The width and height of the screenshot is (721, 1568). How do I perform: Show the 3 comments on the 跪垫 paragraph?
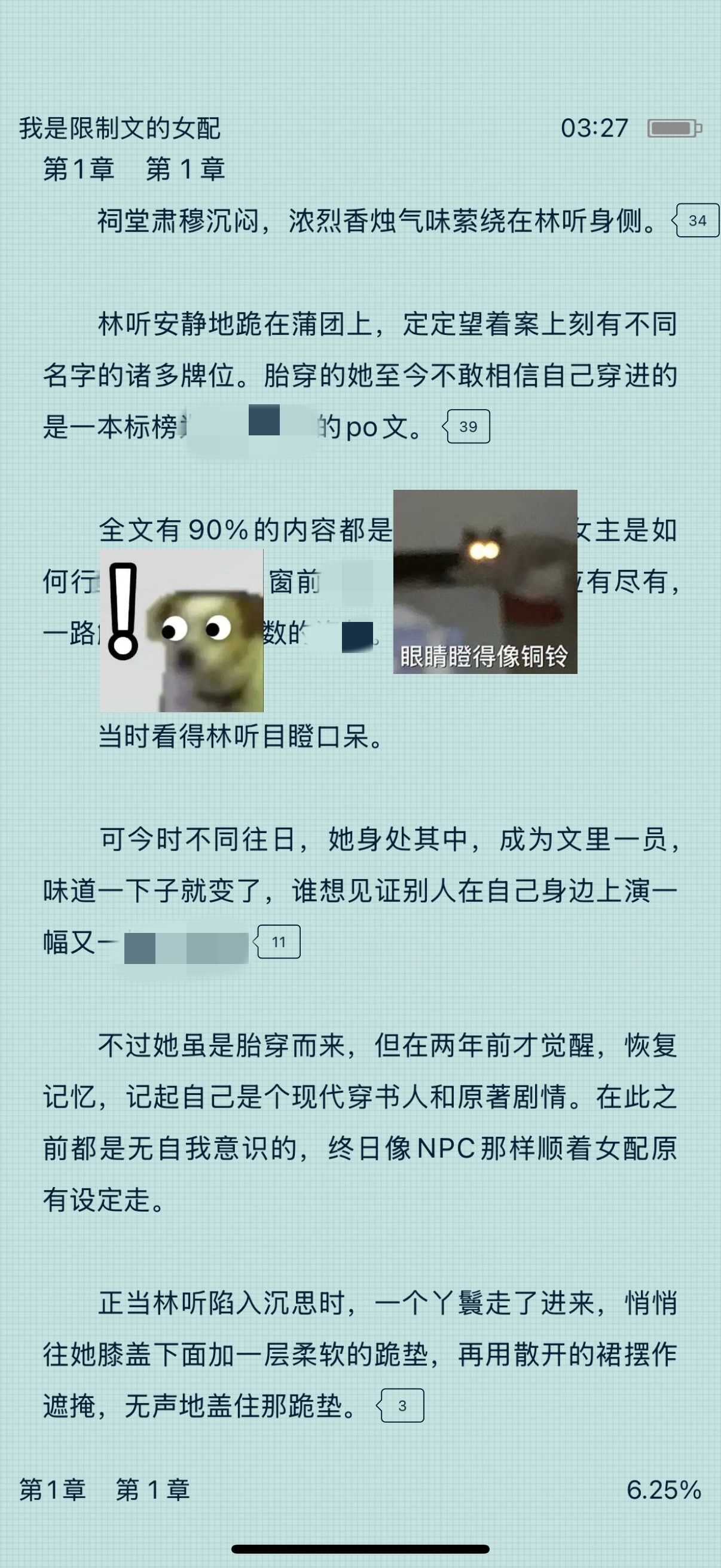pos(401,1405)
